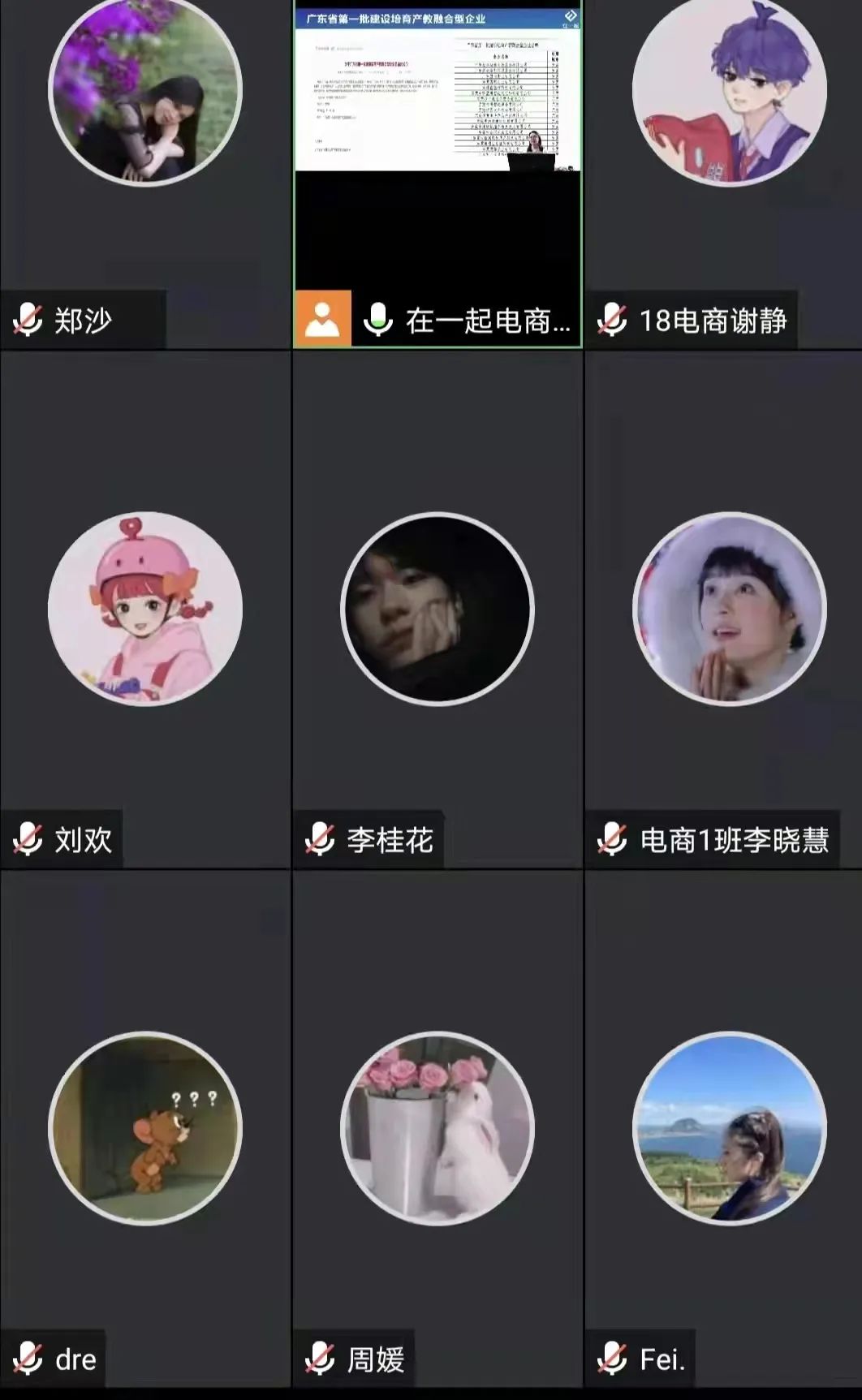Image resolution: width=862 pixels, height=1400 pixels.
Task: Select participant tile 18电商谢静
Action: [729, 174]
